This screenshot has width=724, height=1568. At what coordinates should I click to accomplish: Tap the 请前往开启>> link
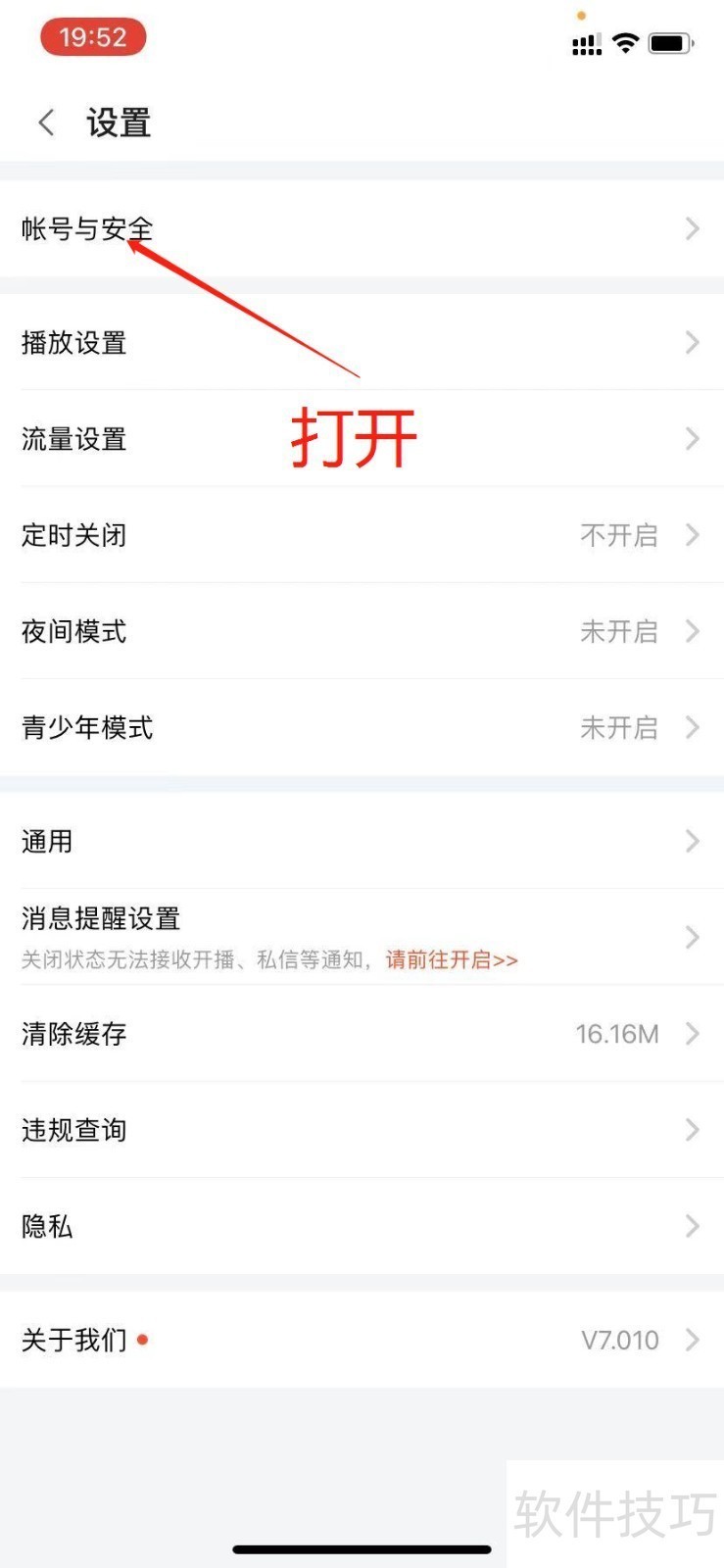452,959
